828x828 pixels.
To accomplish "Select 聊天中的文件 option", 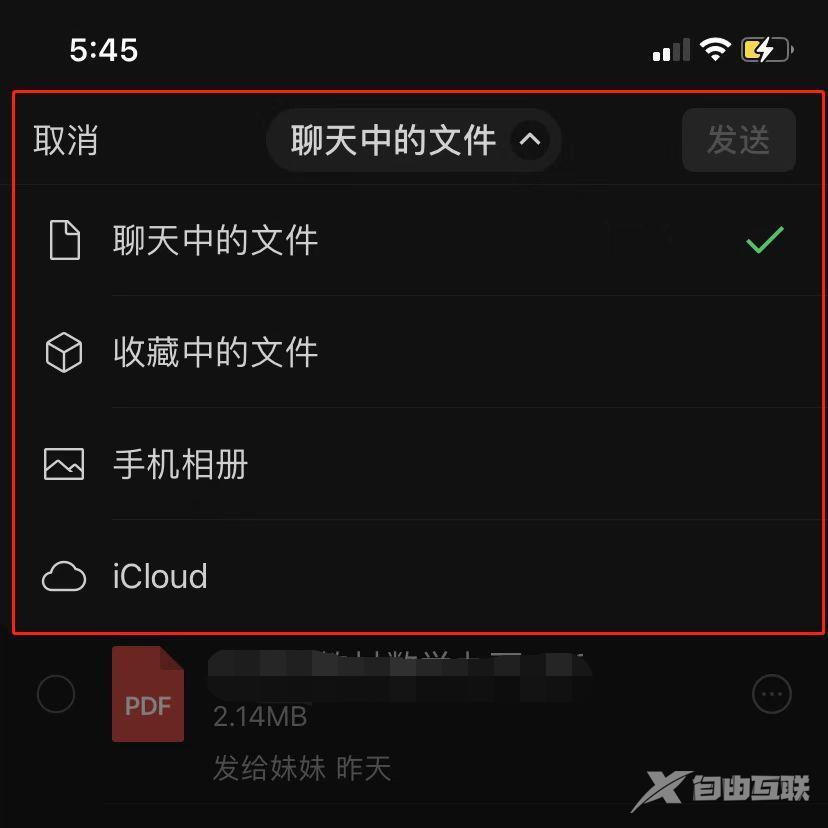I will tap(215, 241).
